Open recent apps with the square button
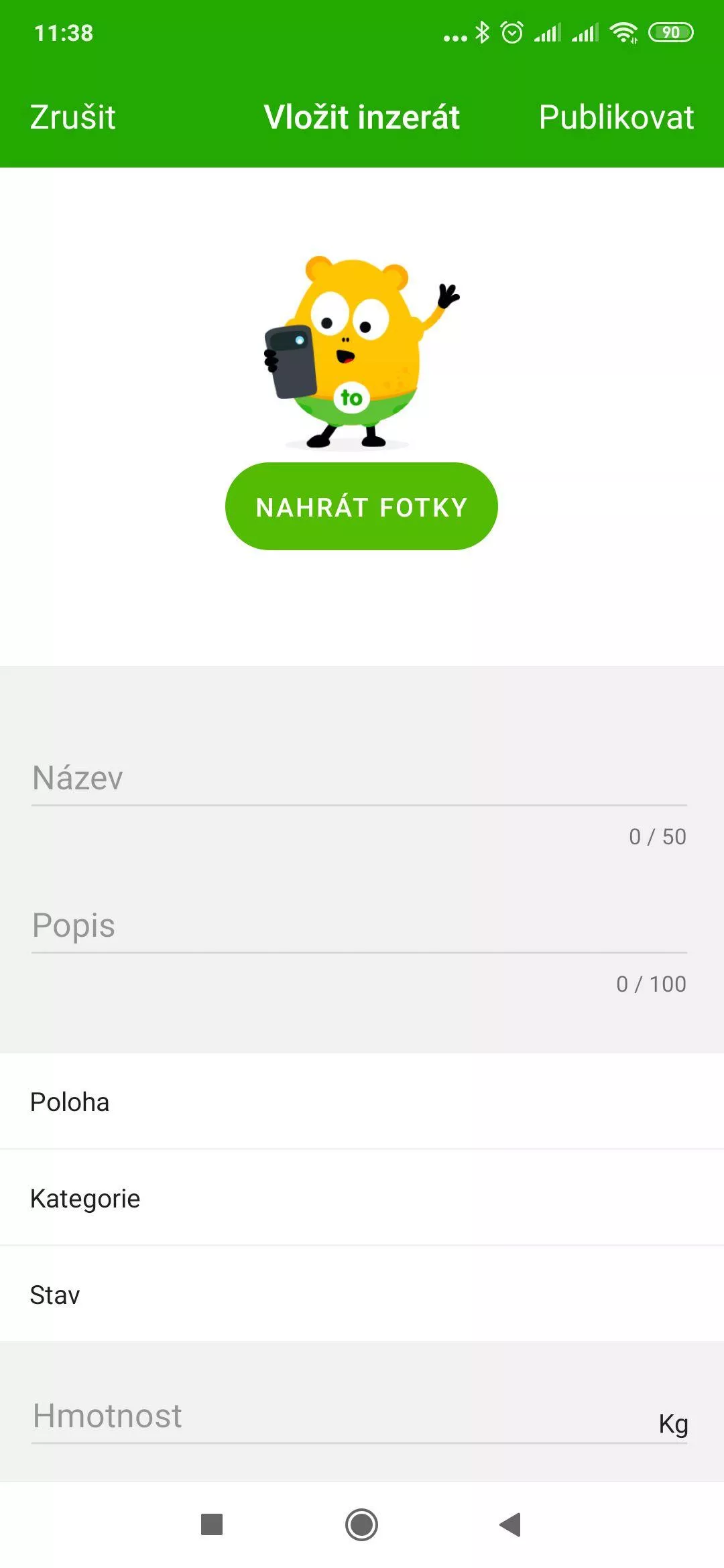724x1568 pixels. point(212,1525)
